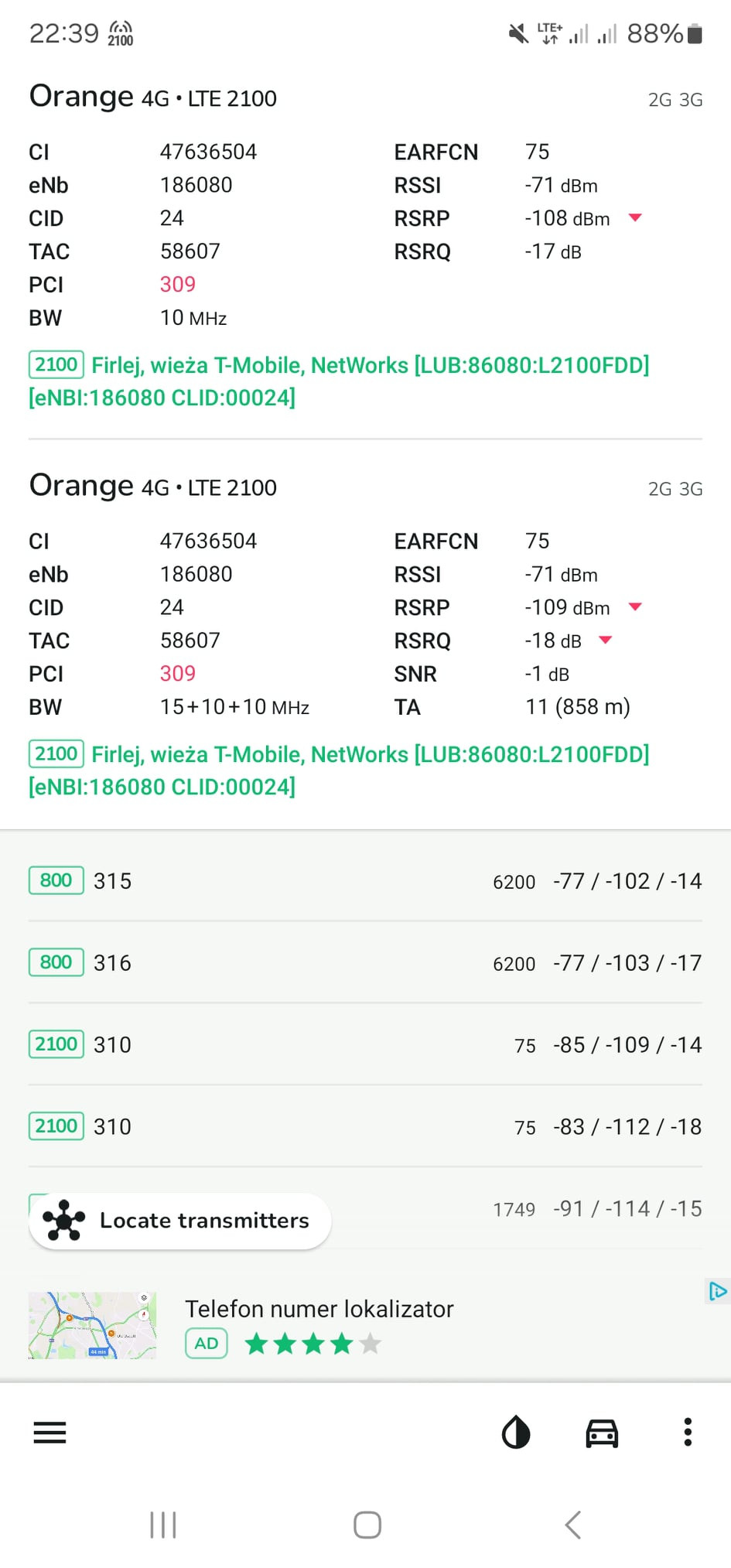Go to the system home screen
Viewport: 731px width, 1568px height.
tap(367, 1525)
